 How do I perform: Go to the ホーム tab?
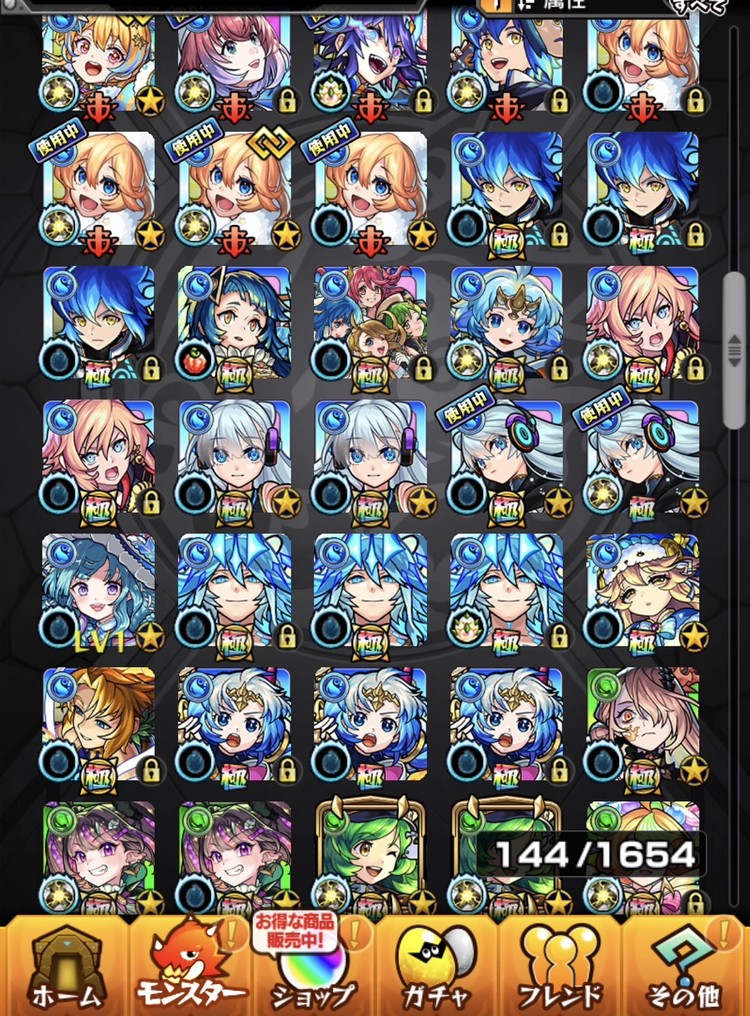point(65,966)
